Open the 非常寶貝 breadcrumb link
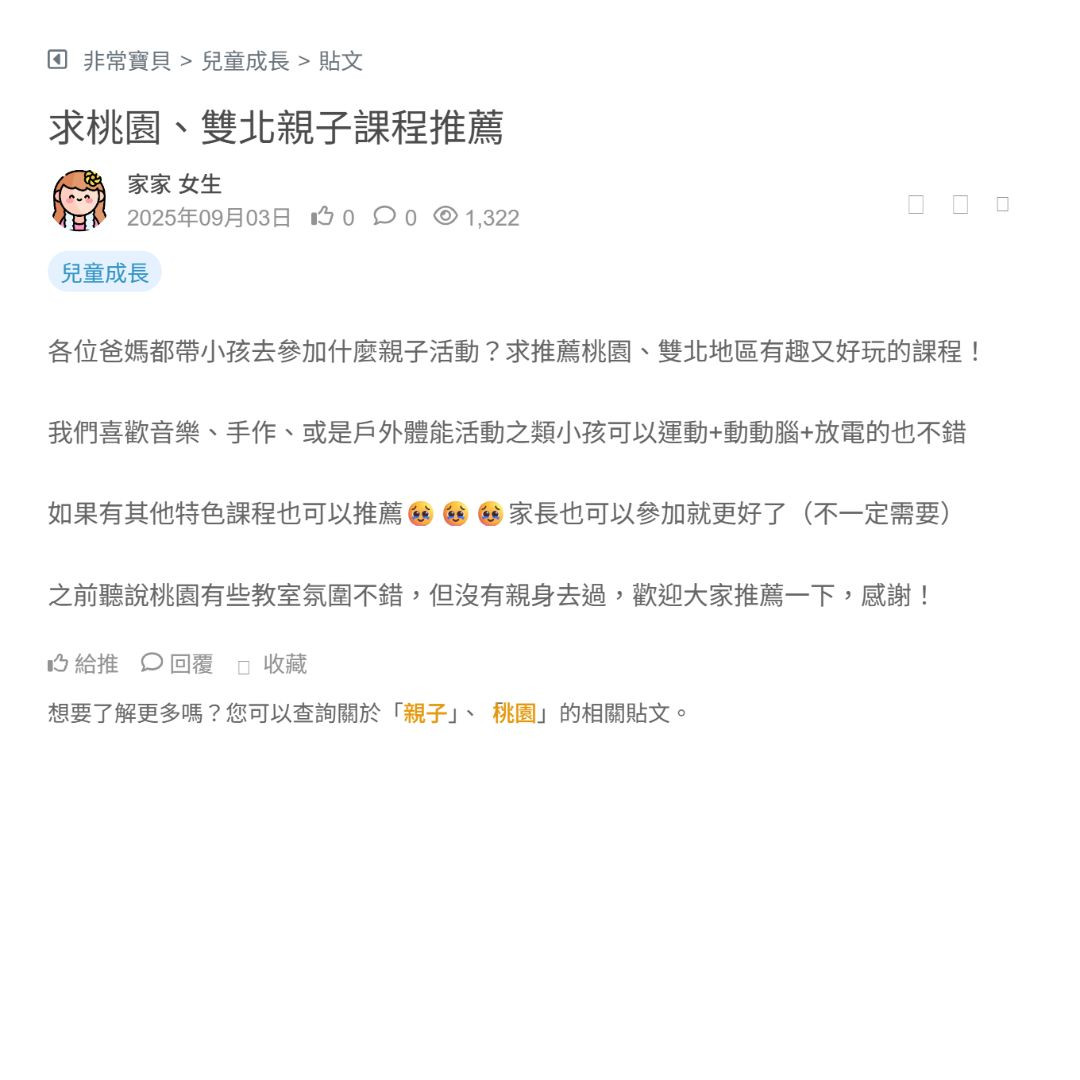Image resolution: width=1080 pixels, height=1080 pixels. 126,61
